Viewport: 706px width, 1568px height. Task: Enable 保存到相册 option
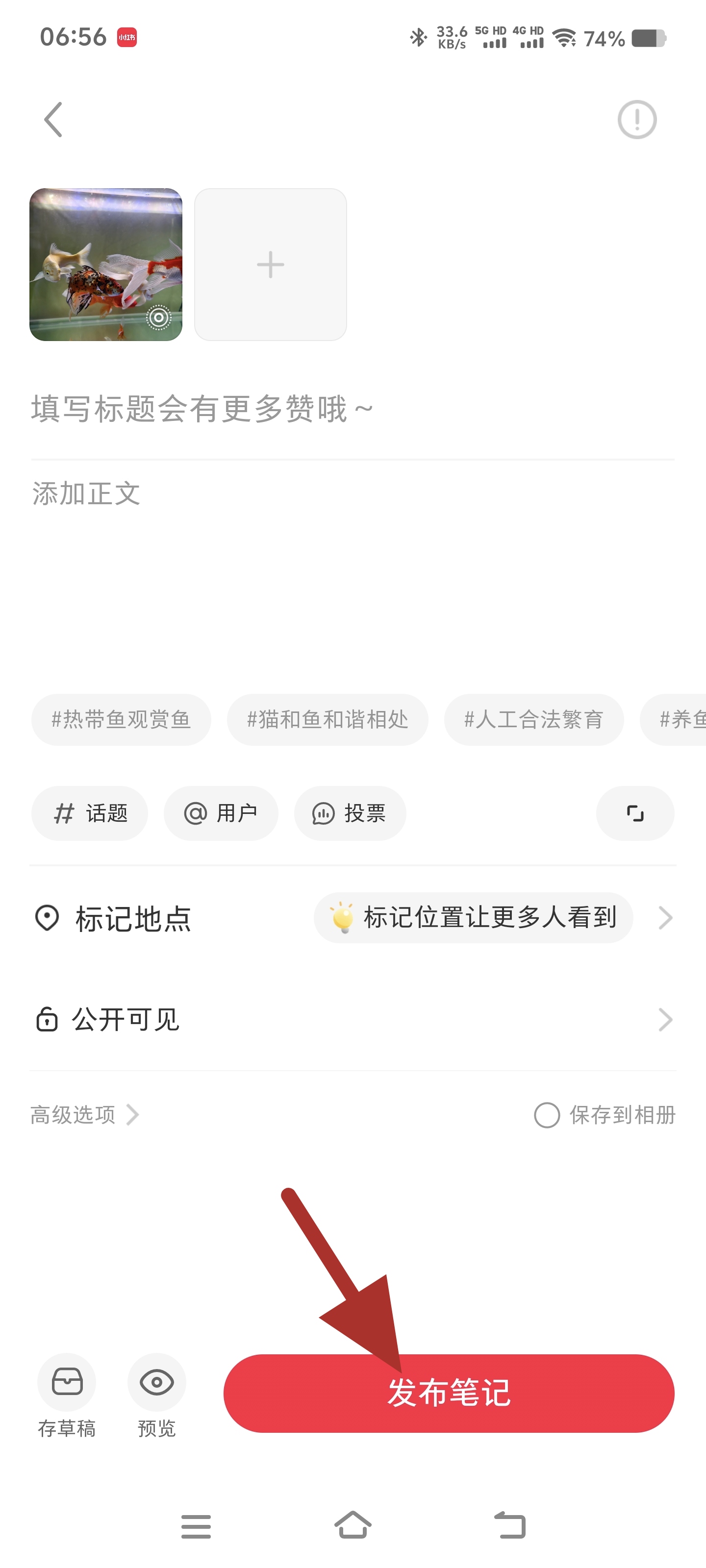(x=546, y=1115)
